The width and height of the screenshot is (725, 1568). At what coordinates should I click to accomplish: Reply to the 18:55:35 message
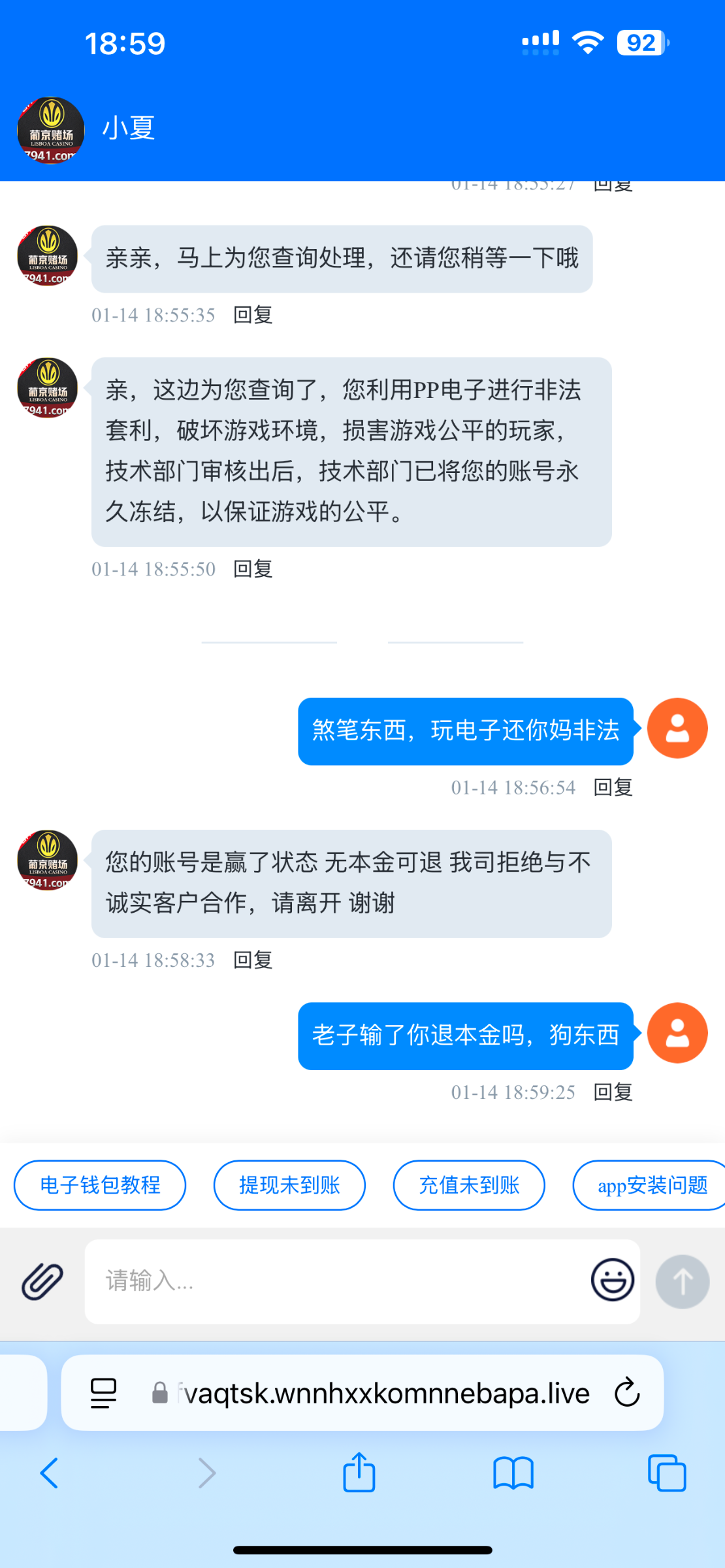pyautogui.click(x=253, y=315)
